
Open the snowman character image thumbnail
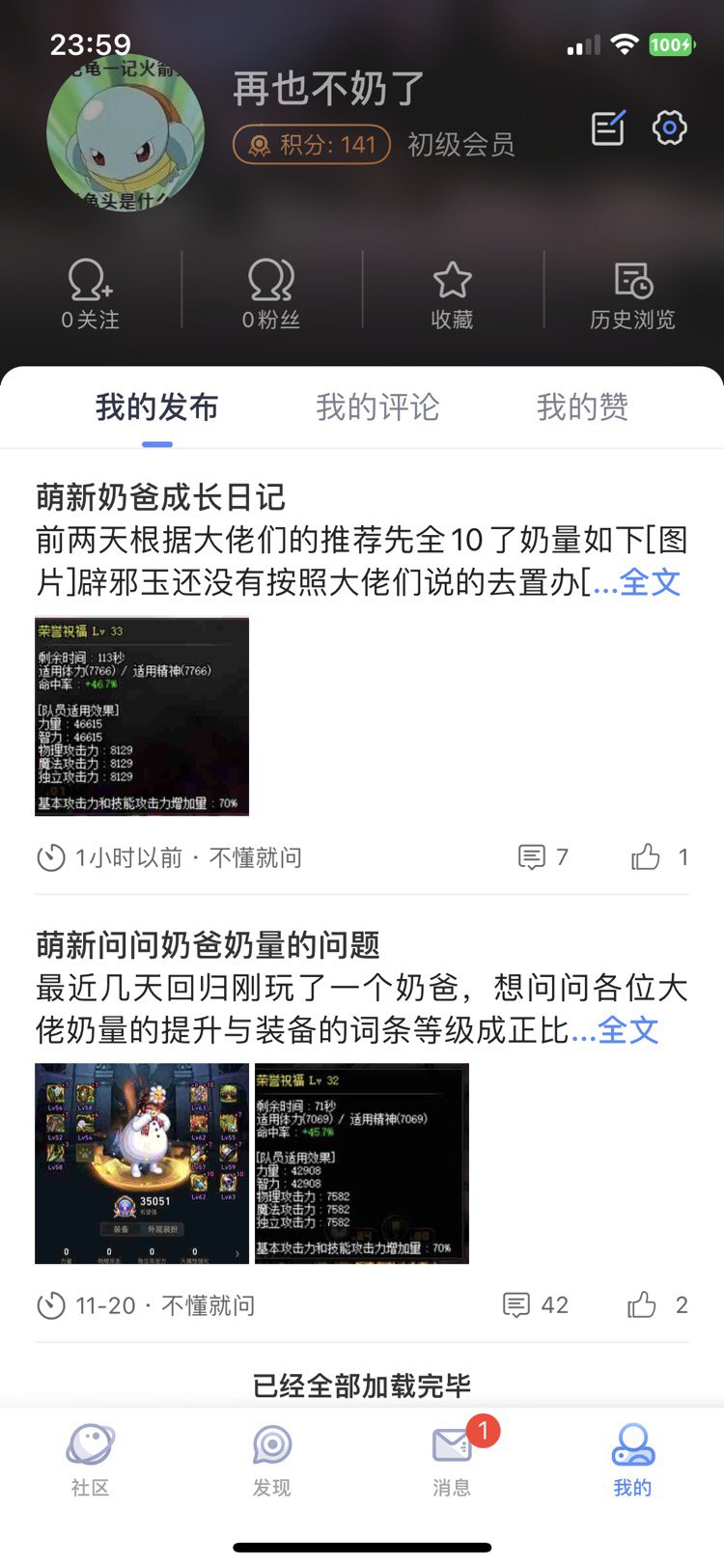tap(142, 1163)
